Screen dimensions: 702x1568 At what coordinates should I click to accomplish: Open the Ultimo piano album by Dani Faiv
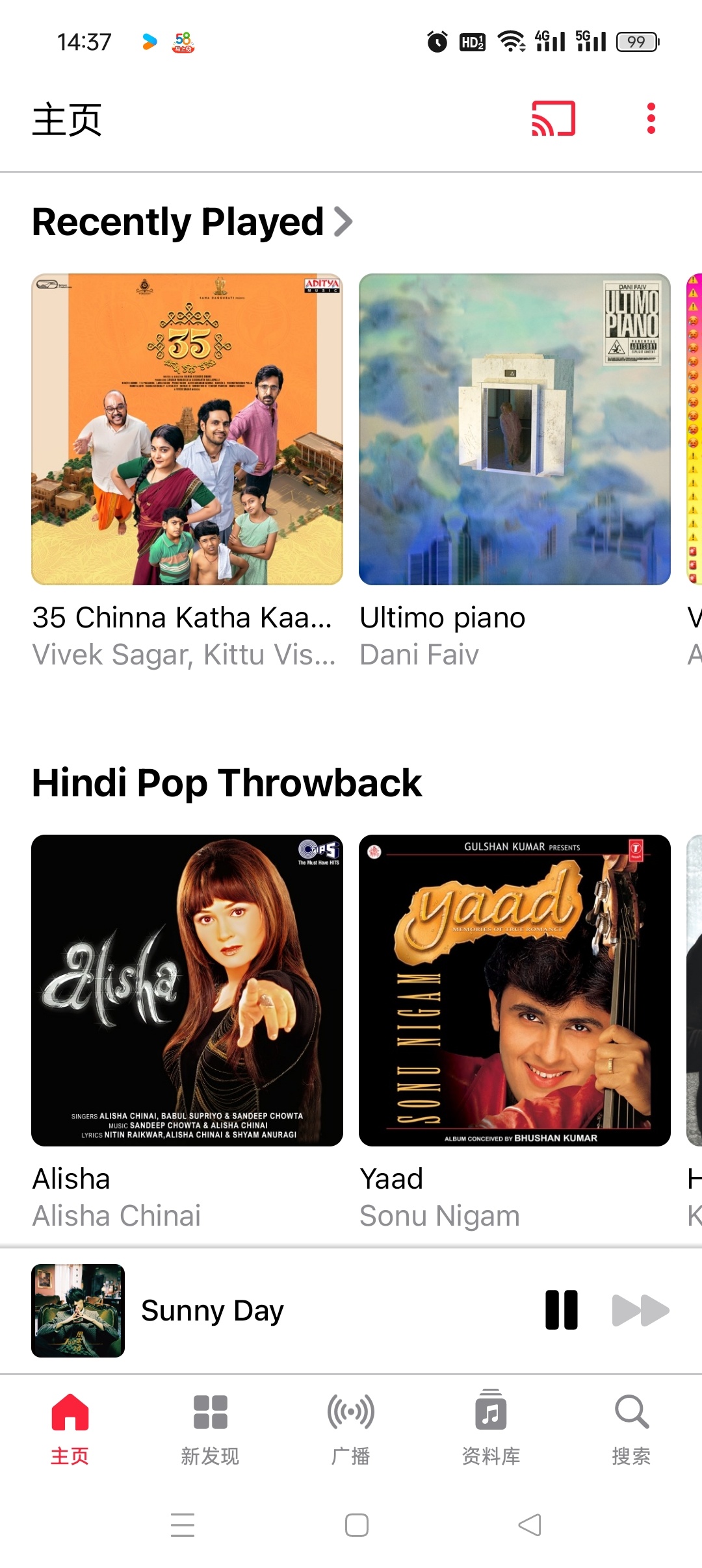[514, 429]
